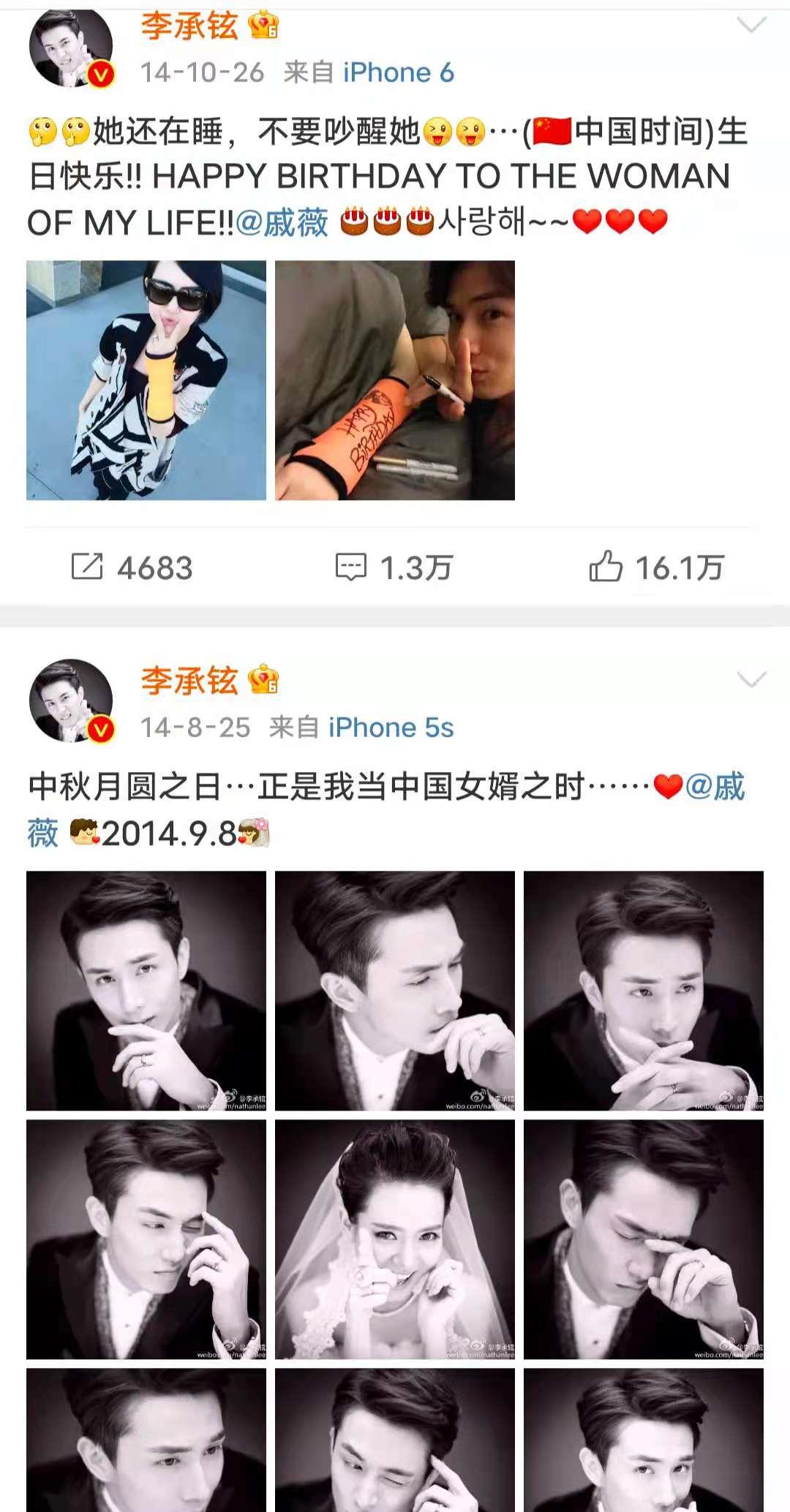Viewport: 790px width, 1512px height.
Task: Click verified V badge on wedding post avatar
Action: click(102, 727)
